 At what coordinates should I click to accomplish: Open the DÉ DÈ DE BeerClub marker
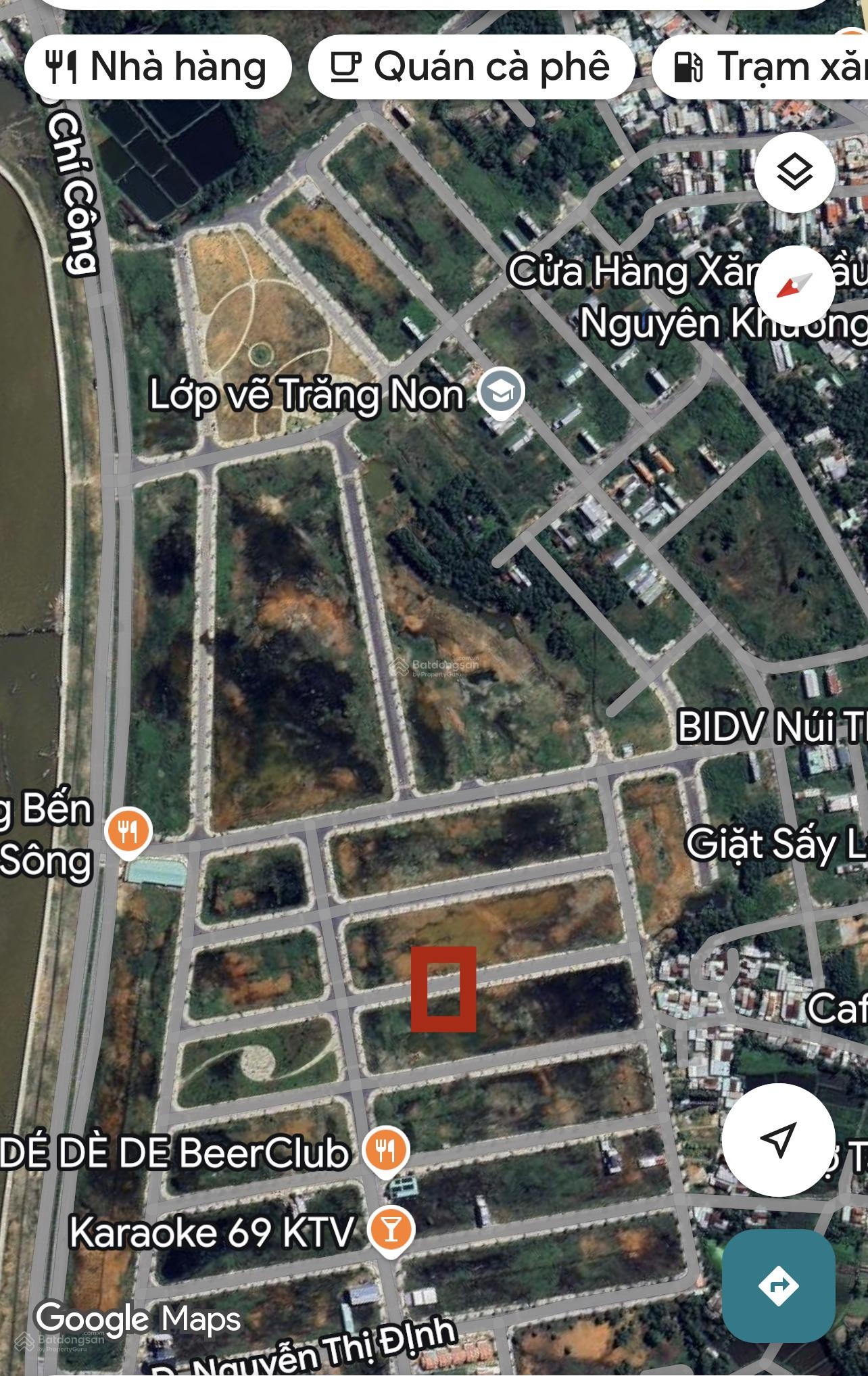[x=385, y=1149]
